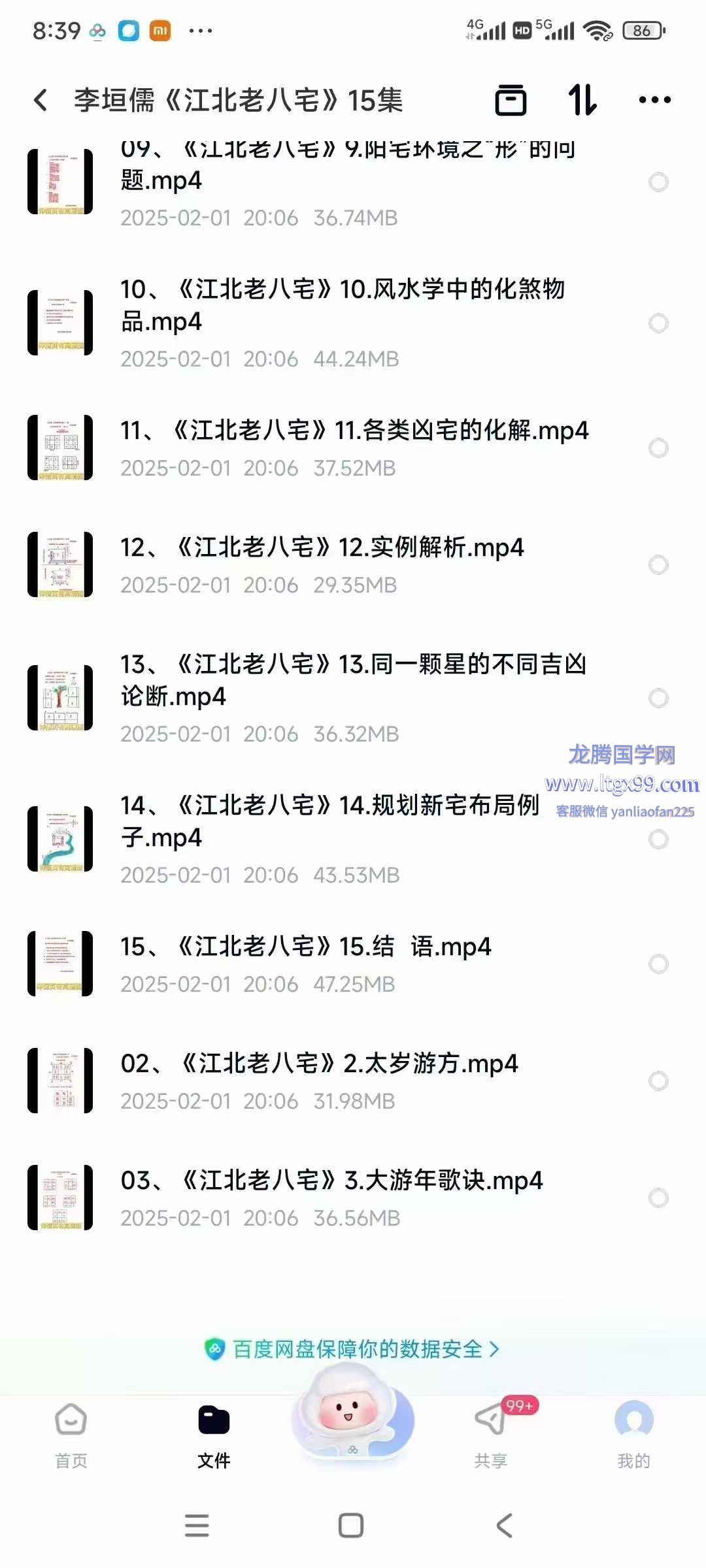
Task: Tap the system back button
Action: click(x=504, y=1526)
